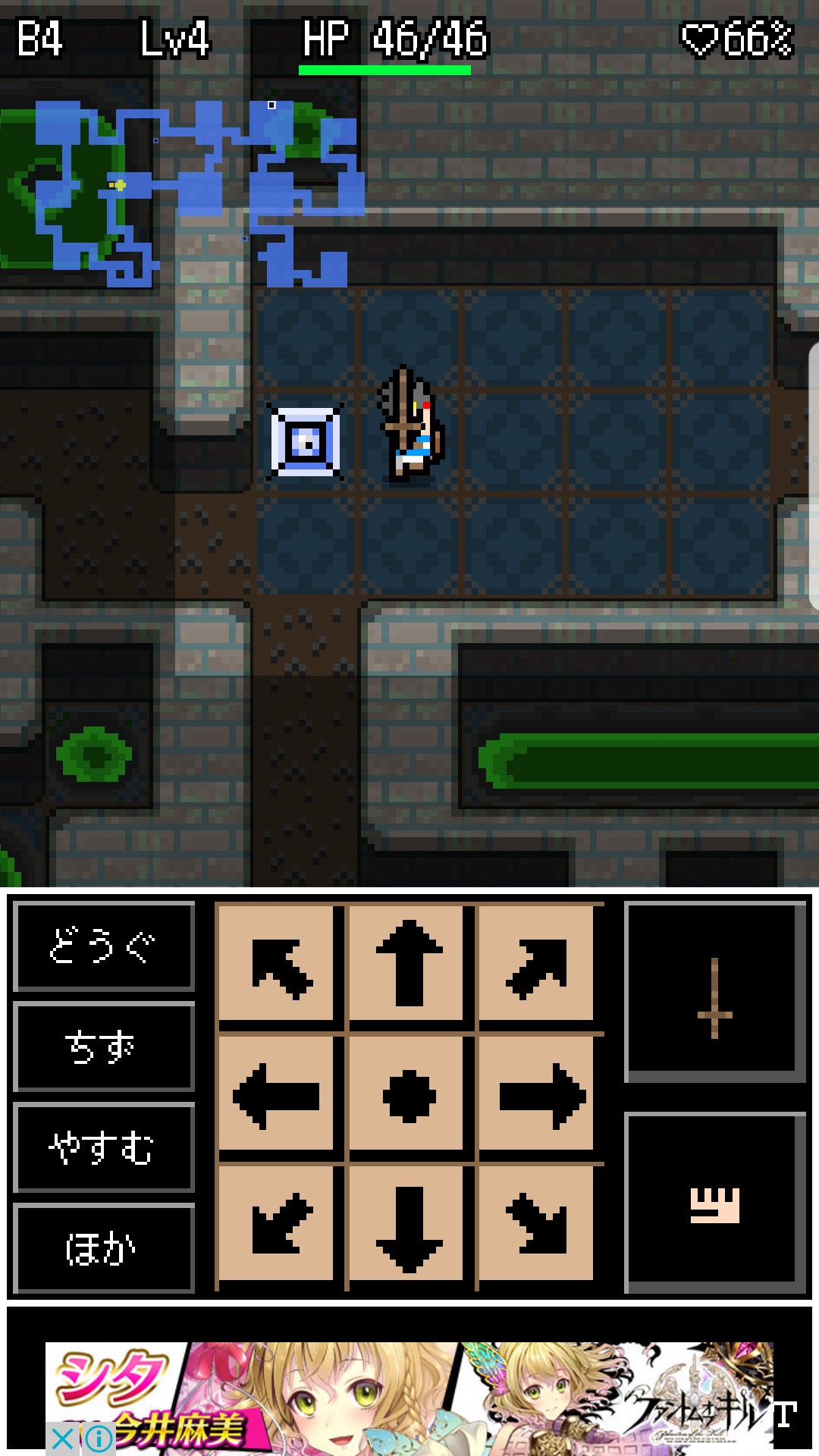This screenshot has width=819, height=1456.
Task: Tap the center dot button
Action: (407, 1094)
